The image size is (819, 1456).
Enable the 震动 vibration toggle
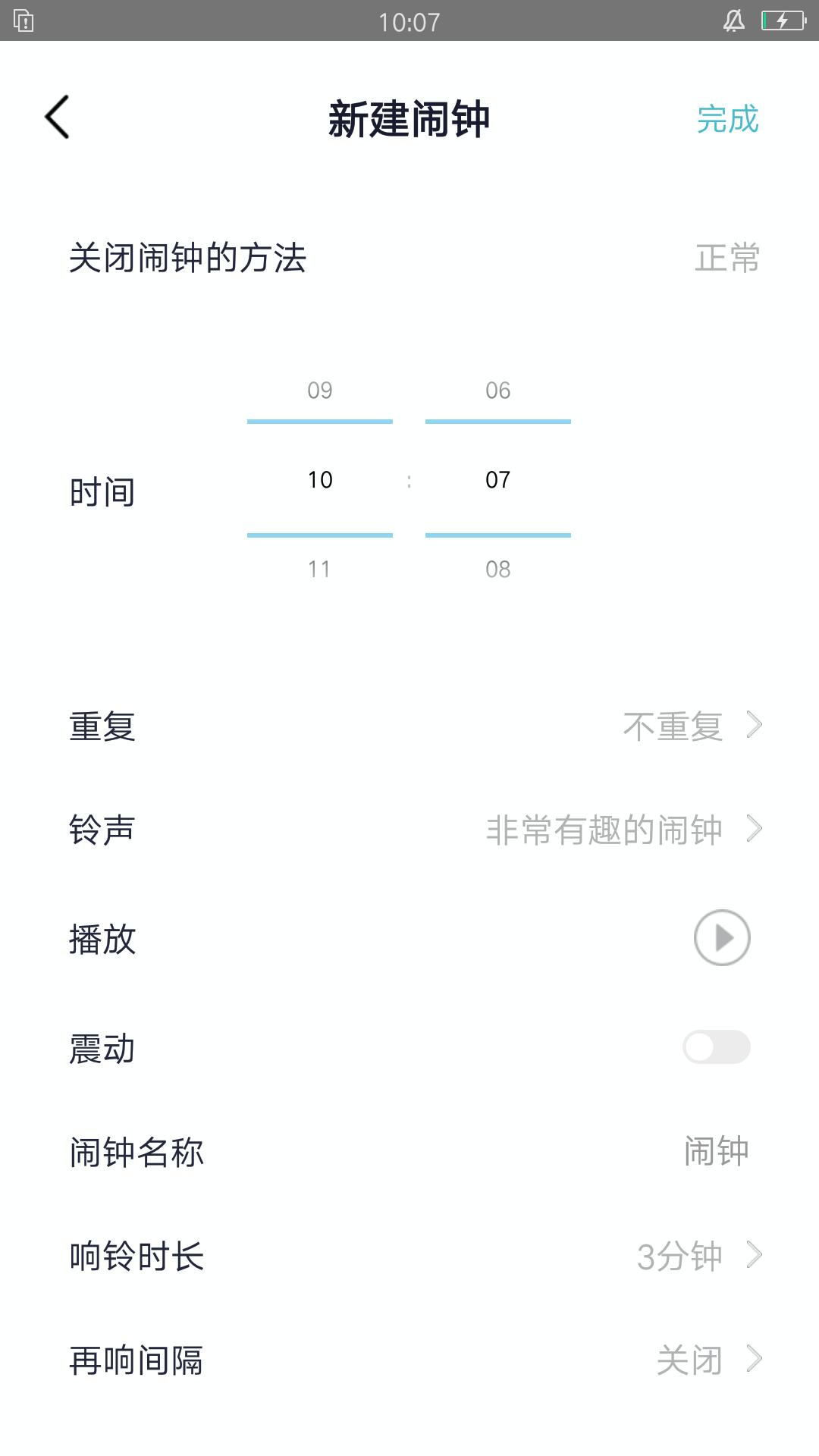coord(716,1046)
